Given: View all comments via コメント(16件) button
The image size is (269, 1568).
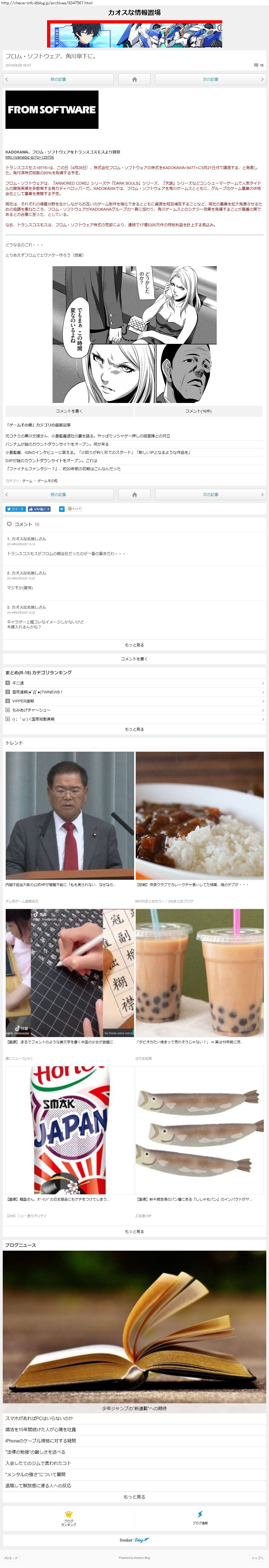Looking at the screenshot, I should coord(198,411).
